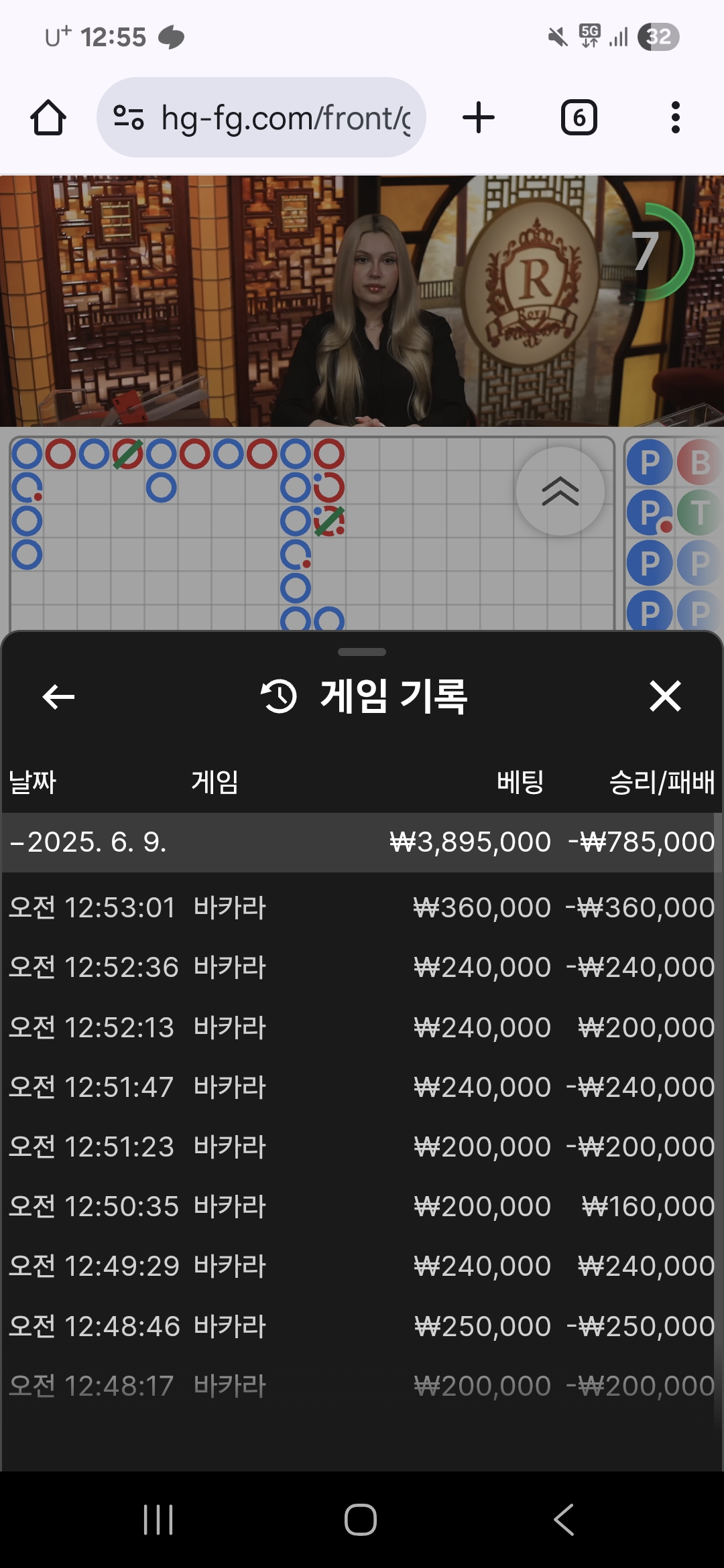724x1568 pixels.
Task: Open the baccarat record at 12:48:17
Action: (x=362, y=1386)
